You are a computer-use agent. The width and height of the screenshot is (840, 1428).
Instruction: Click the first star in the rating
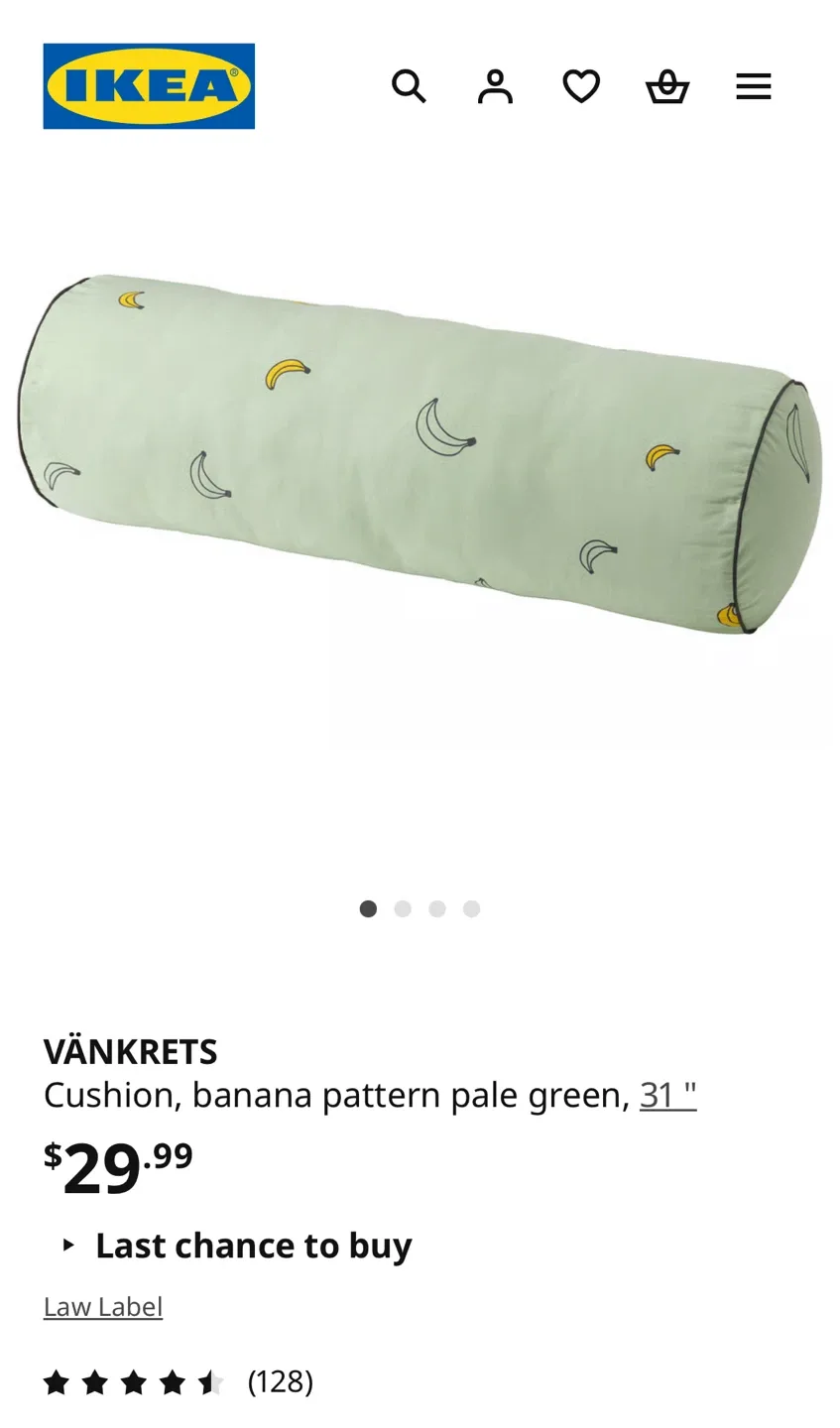coord(57,1381)
